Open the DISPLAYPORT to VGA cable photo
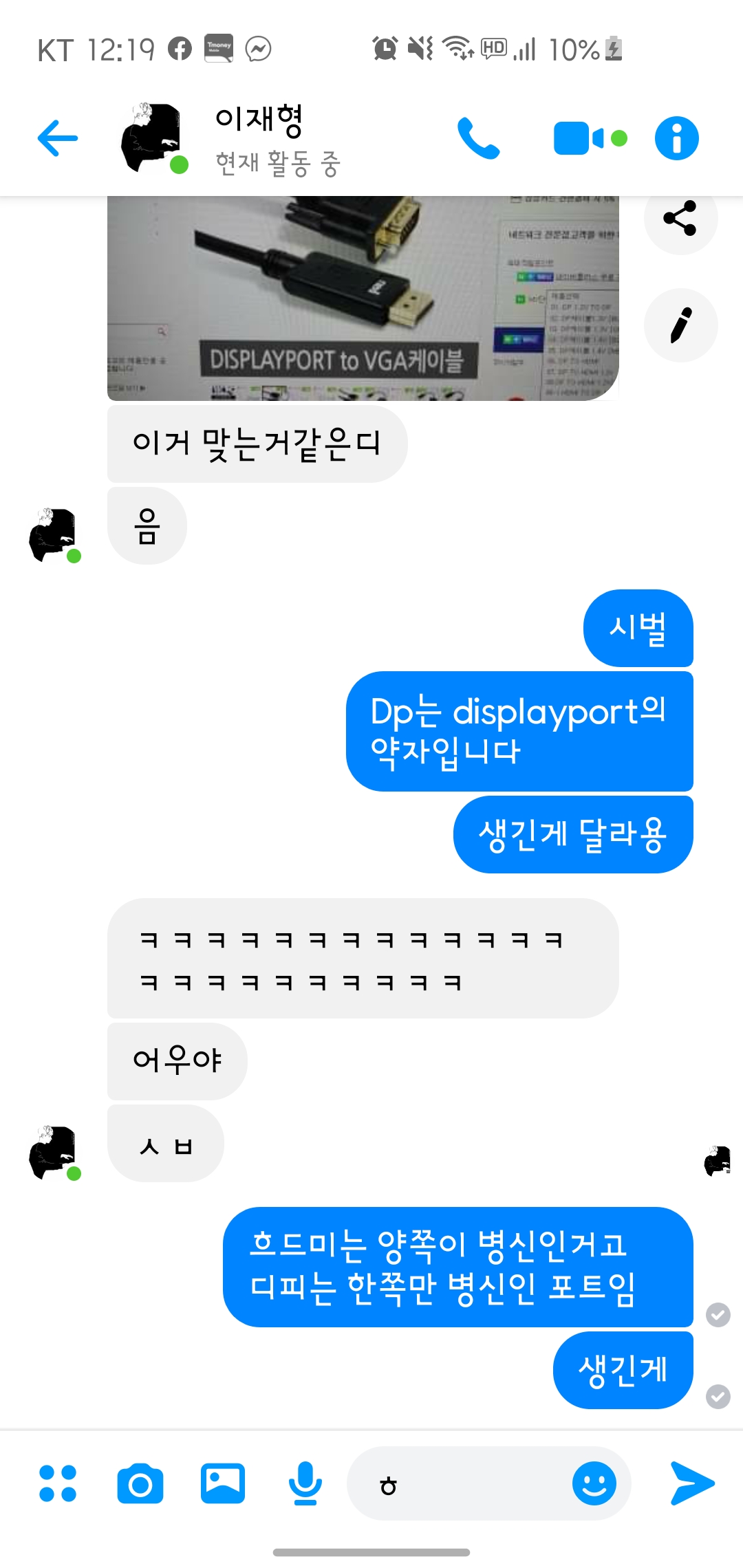The width and height of the screenshot is (743, 1568). click(363, 298)
